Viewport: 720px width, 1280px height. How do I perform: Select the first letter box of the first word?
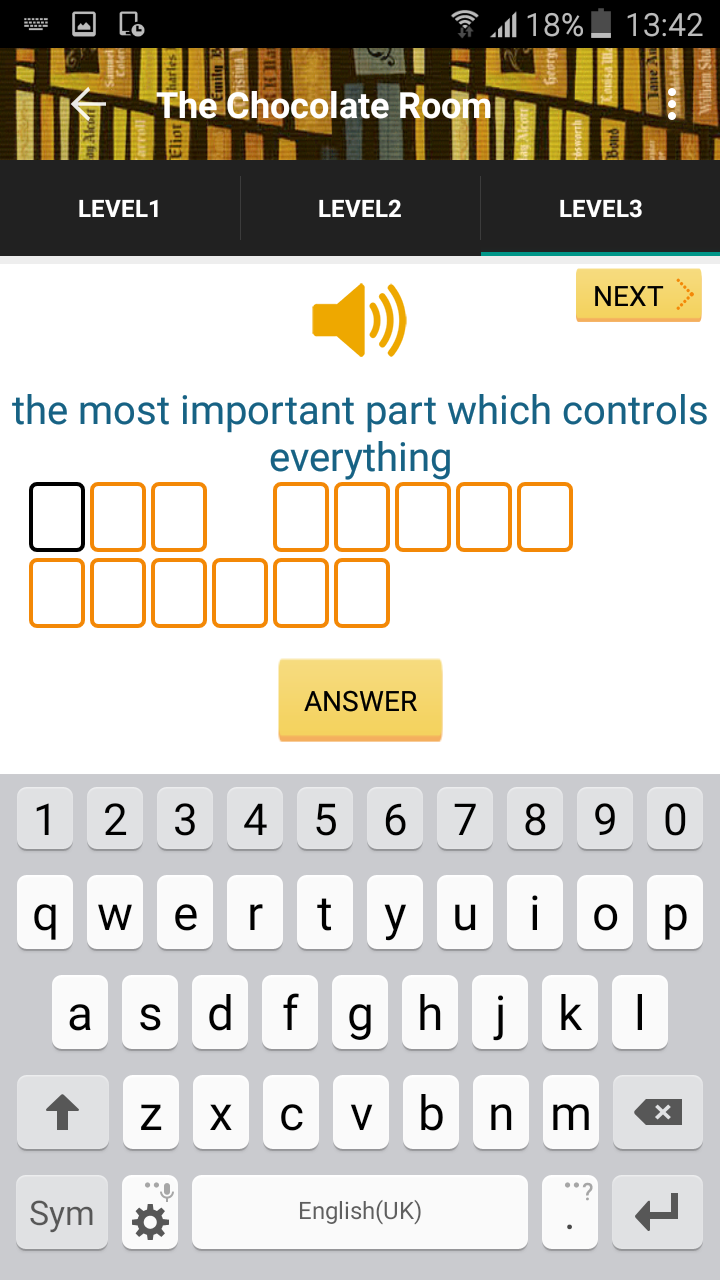[57, 517]
